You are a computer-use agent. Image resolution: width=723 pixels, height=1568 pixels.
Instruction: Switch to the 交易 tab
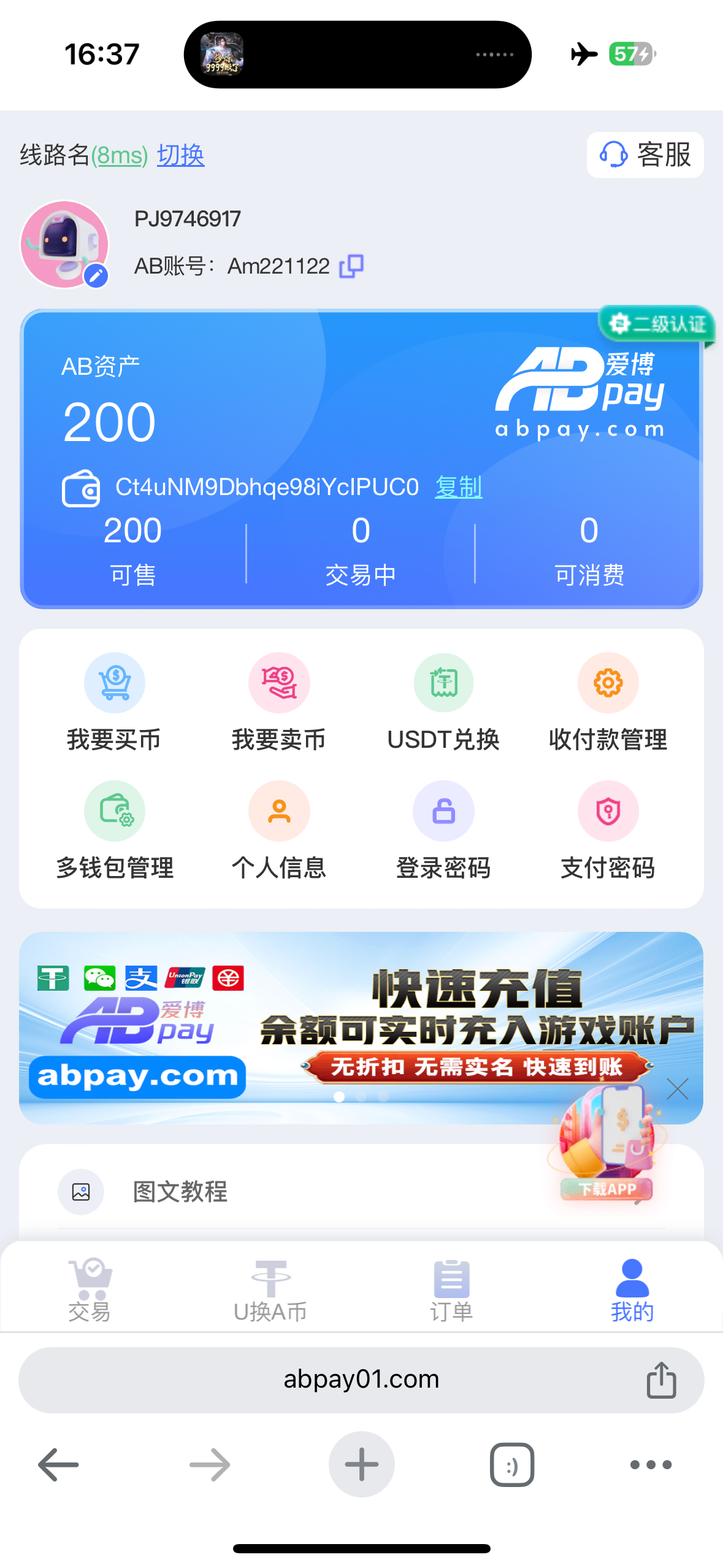pos(90,1289)
